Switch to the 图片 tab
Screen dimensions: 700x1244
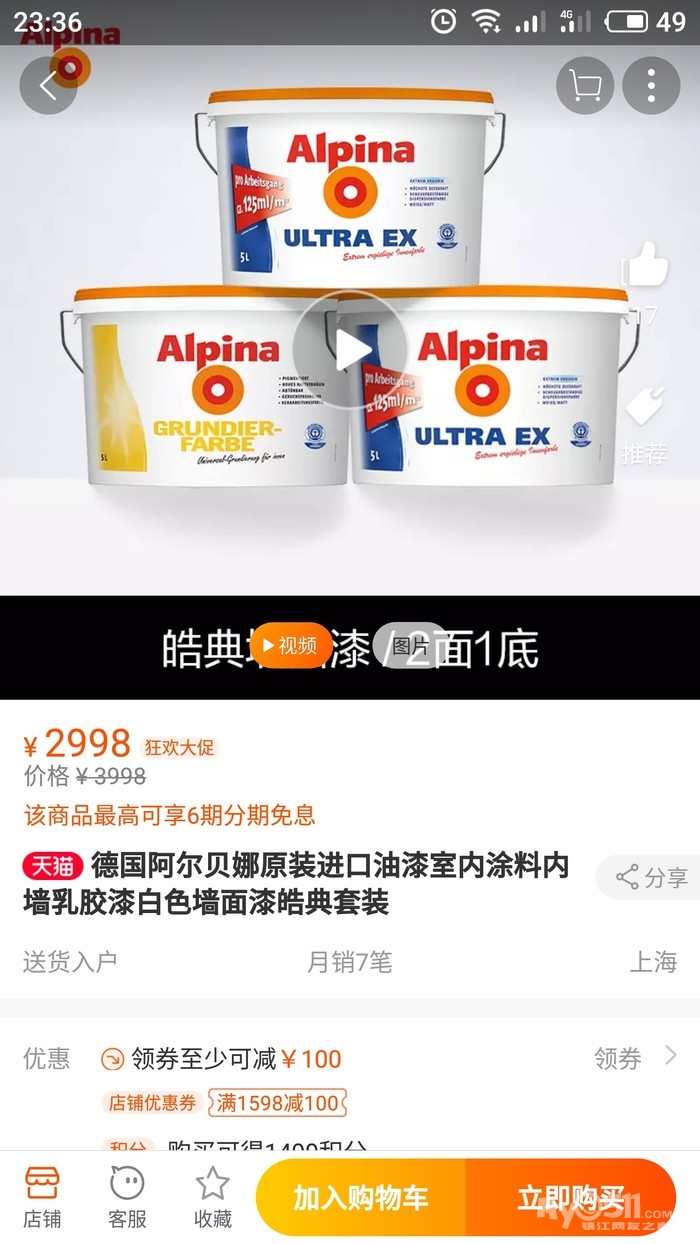click(x=410, y=646)
